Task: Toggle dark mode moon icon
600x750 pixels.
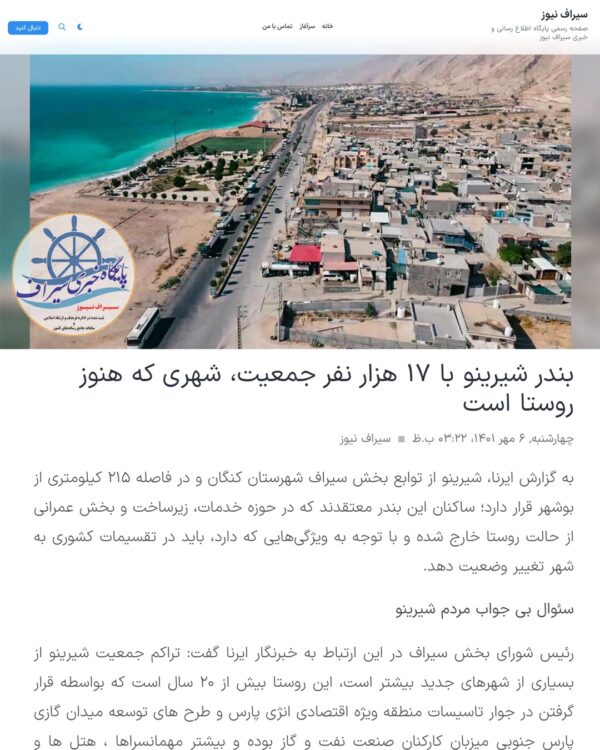Action: [79, 27]
